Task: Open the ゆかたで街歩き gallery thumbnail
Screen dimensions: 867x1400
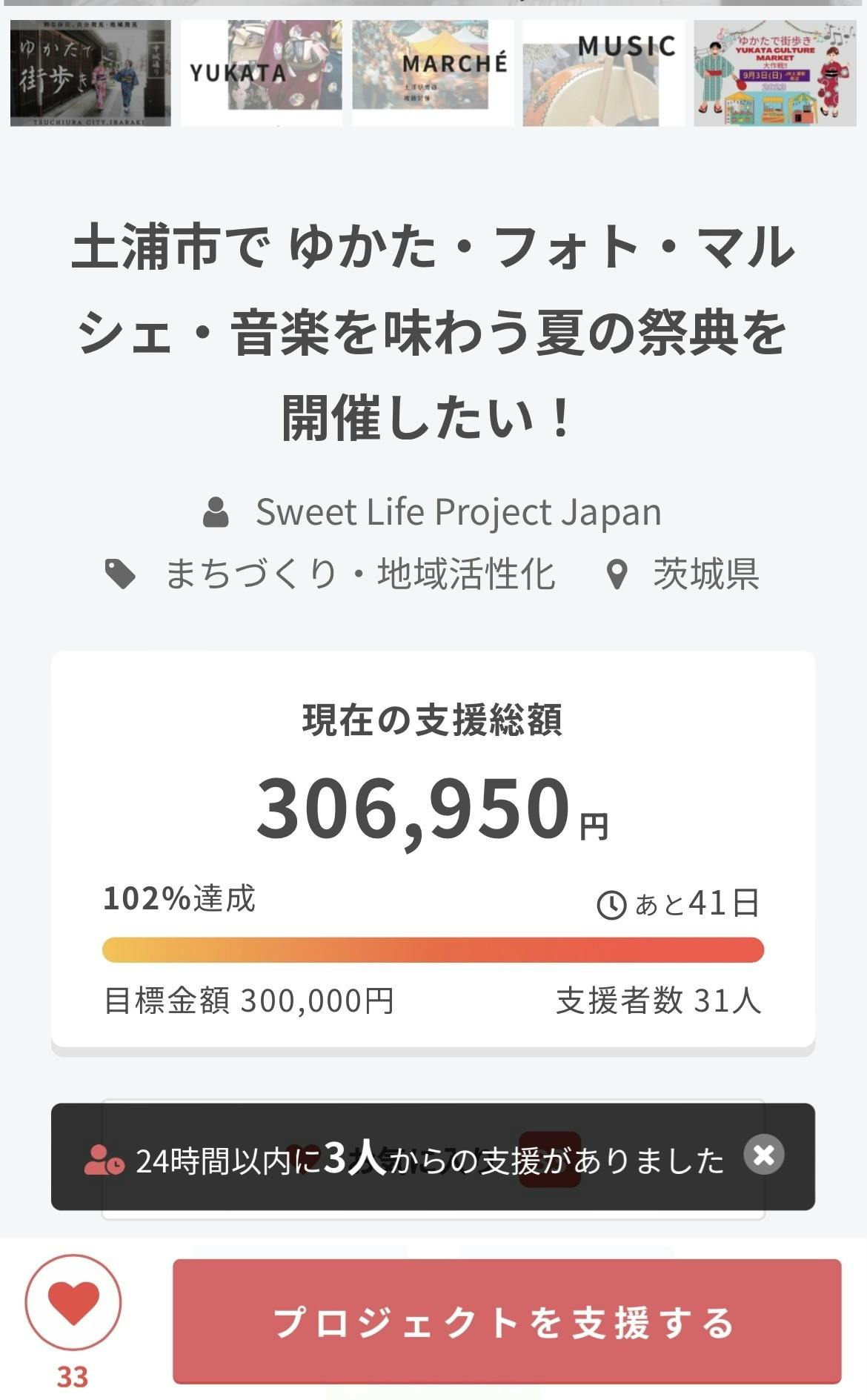Action: 90,73
